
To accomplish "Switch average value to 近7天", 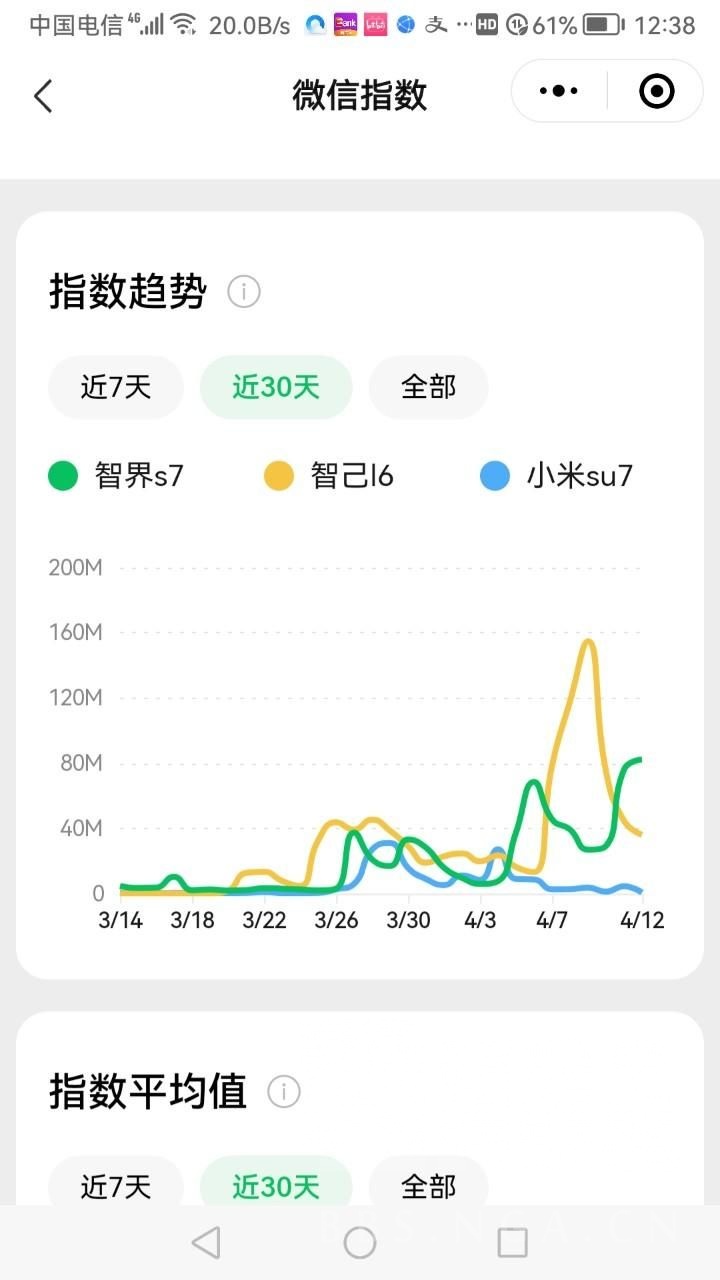I will [x=116, y=1186].
